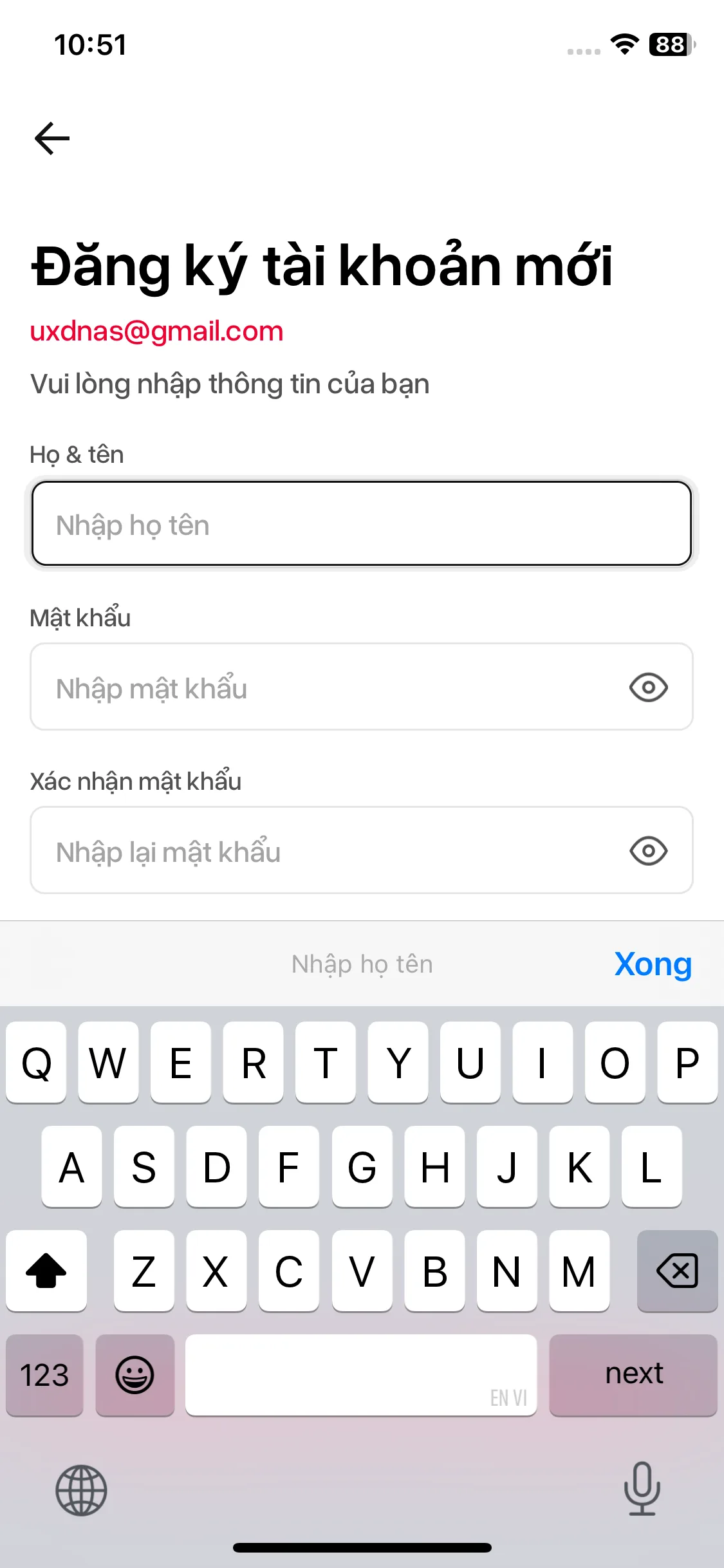Viewport: 724px width, 1568px height.
Task: Switch to the 123 numeric keyboard
Action: point(44,1375)
